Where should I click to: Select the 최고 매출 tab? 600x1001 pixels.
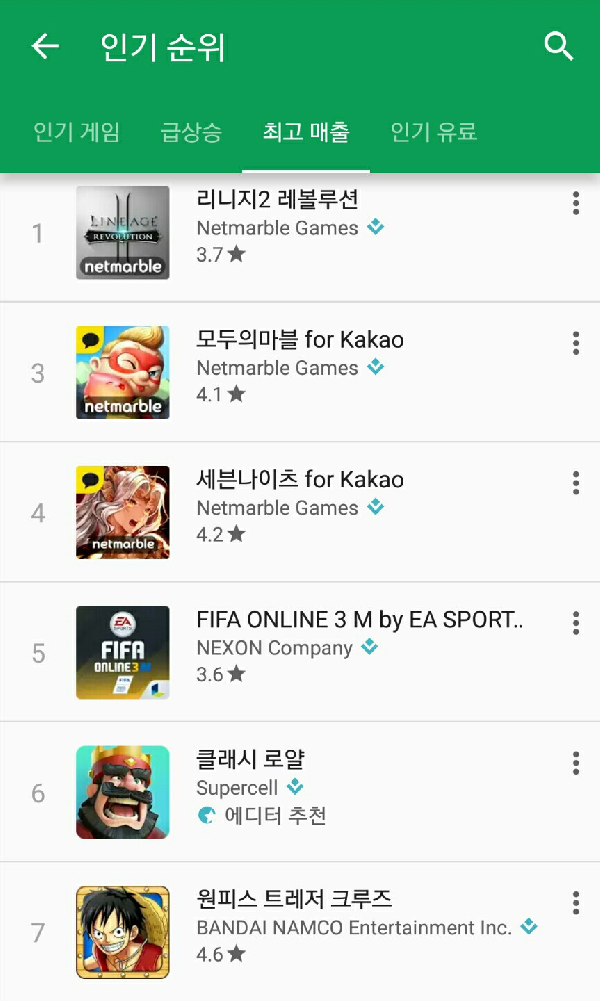point(306,132)
